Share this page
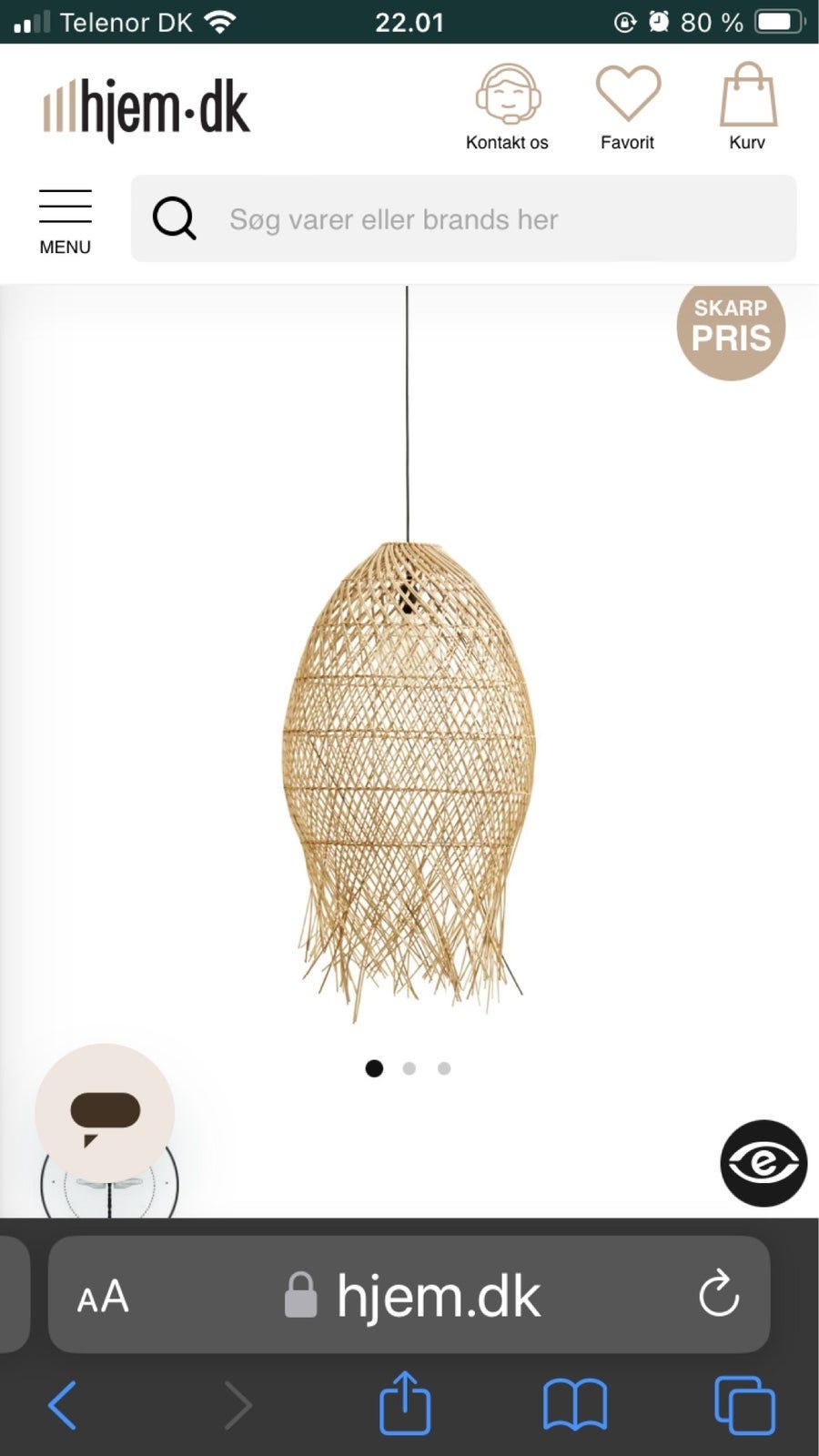 (x=405, y=1402)
